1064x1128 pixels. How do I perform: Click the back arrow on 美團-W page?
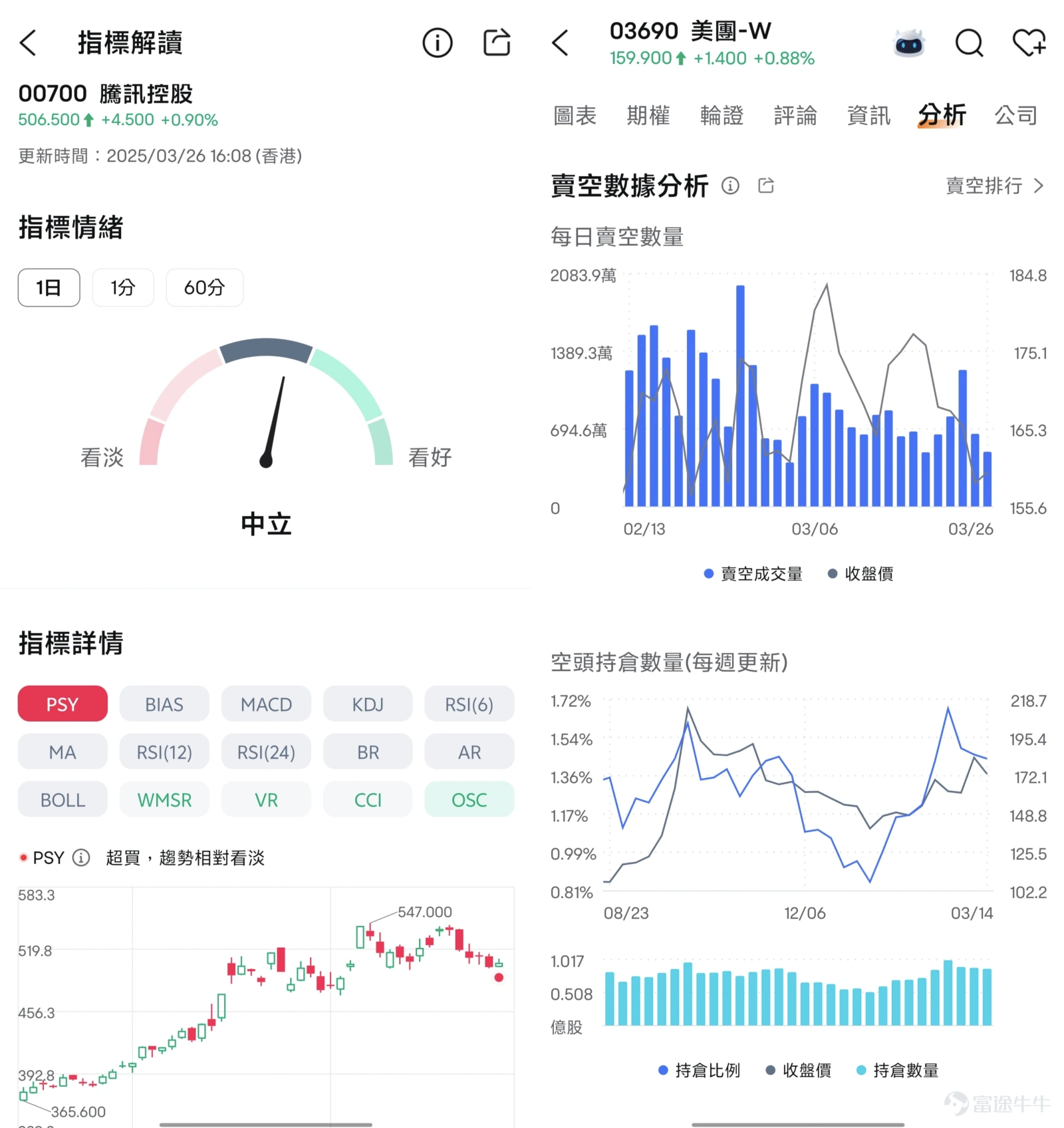tap(561, 43)
